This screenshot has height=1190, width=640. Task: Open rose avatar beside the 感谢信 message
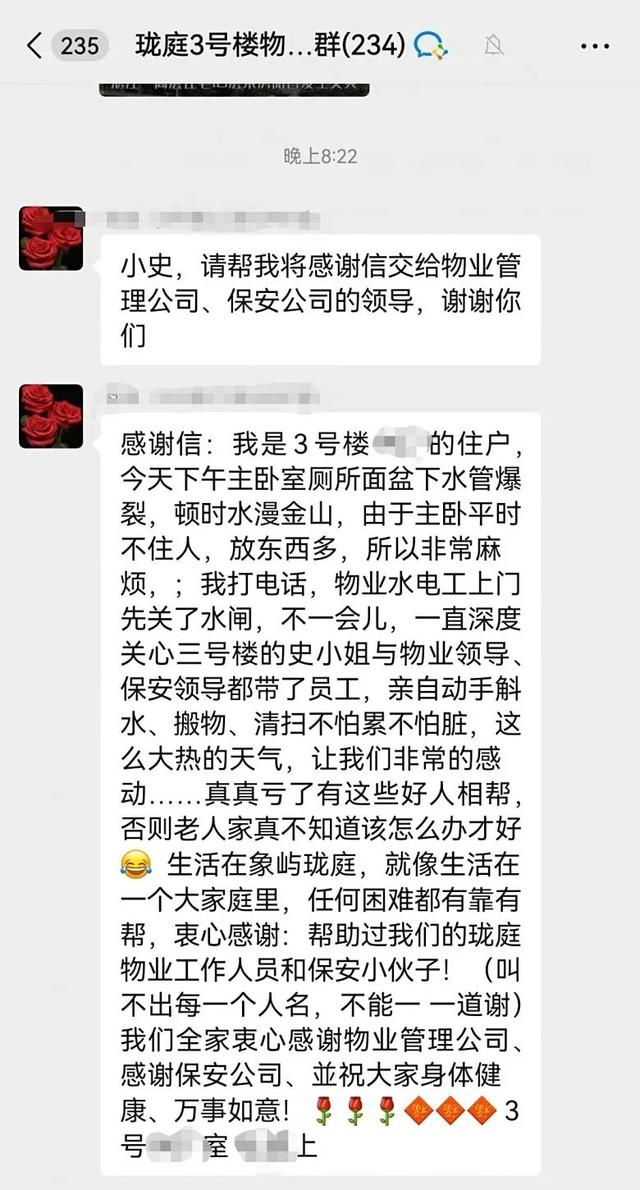tap(51, 415)
